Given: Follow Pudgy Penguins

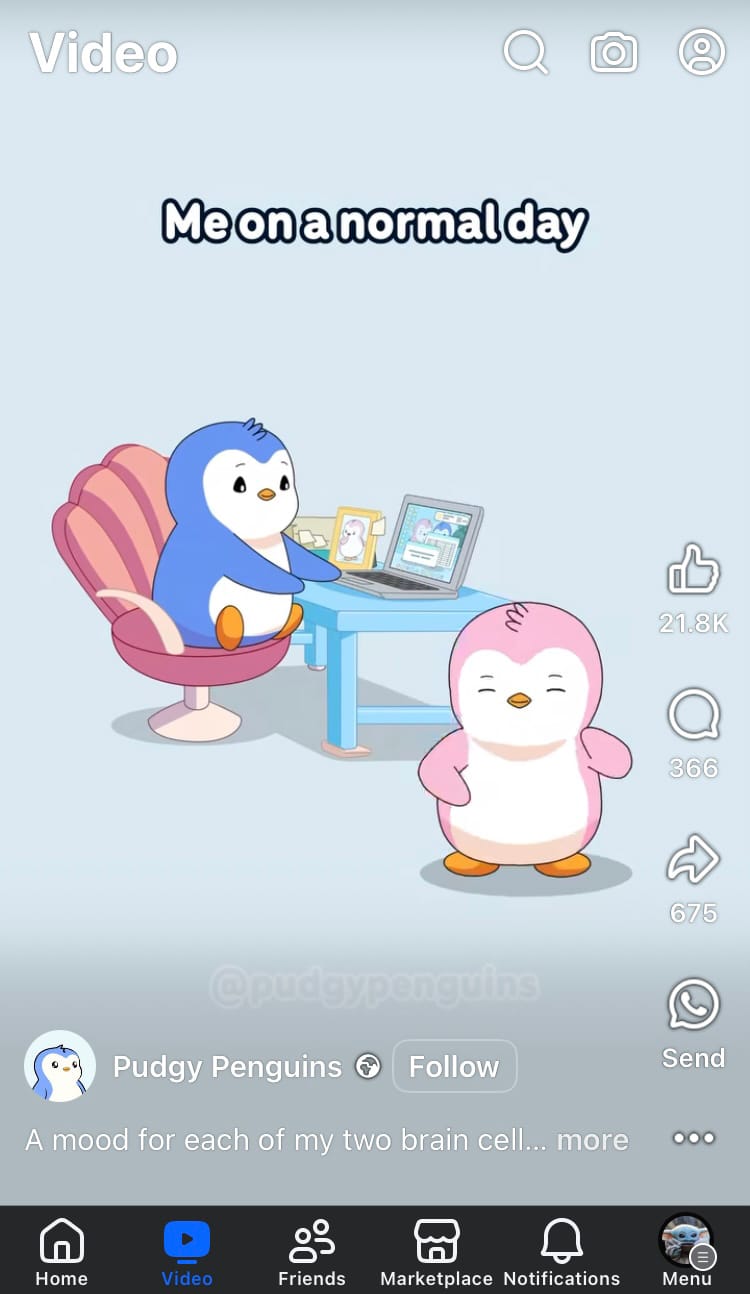Looking at the screenshot, I should (x=454, y=1066).
